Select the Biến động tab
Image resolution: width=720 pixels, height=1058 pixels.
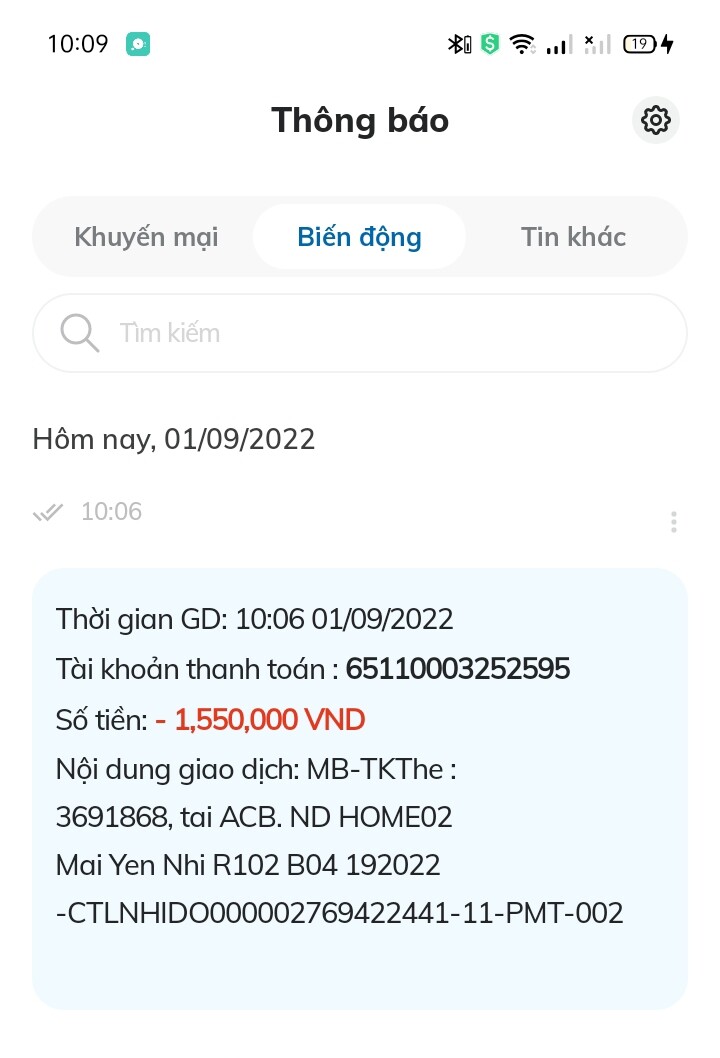click(x=359, y=237)
